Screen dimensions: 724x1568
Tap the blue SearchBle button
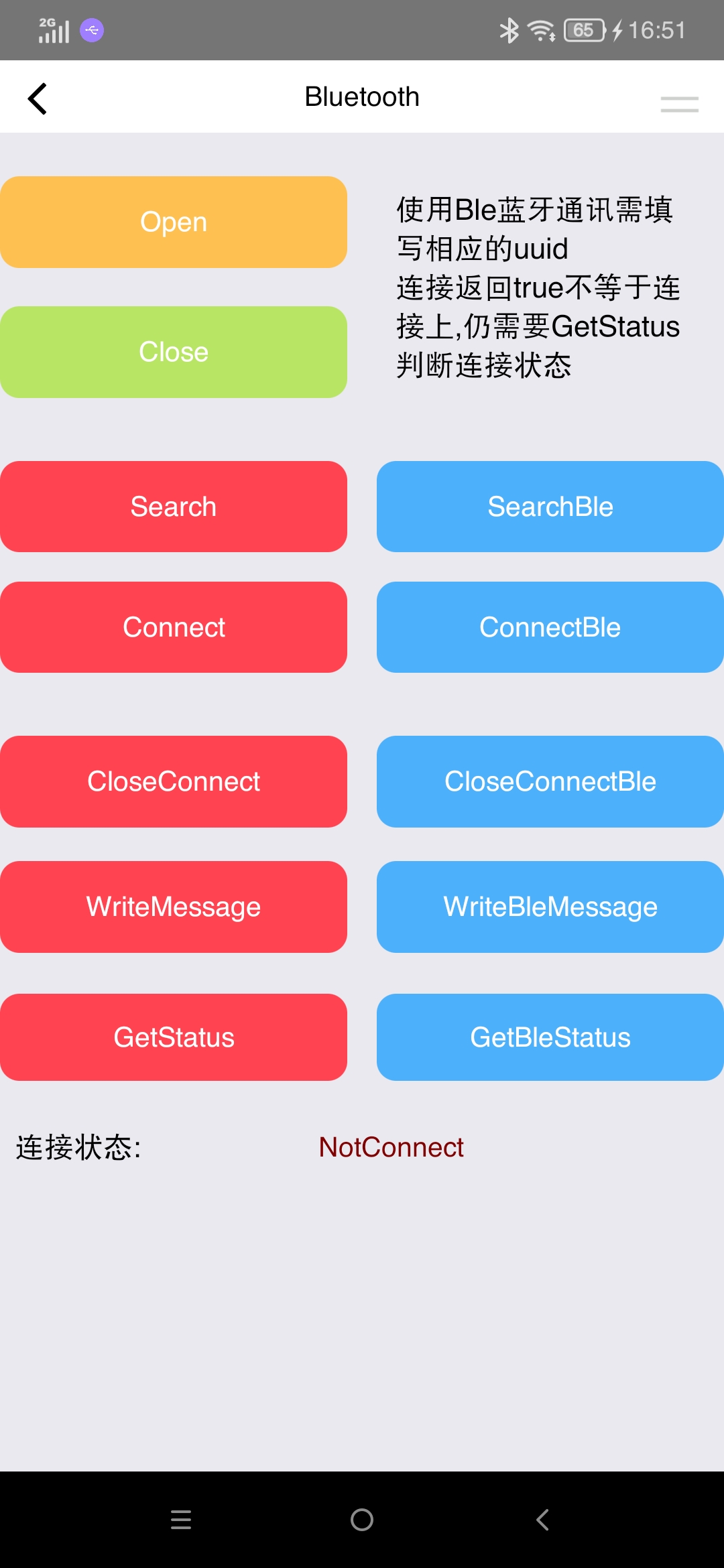550,507
